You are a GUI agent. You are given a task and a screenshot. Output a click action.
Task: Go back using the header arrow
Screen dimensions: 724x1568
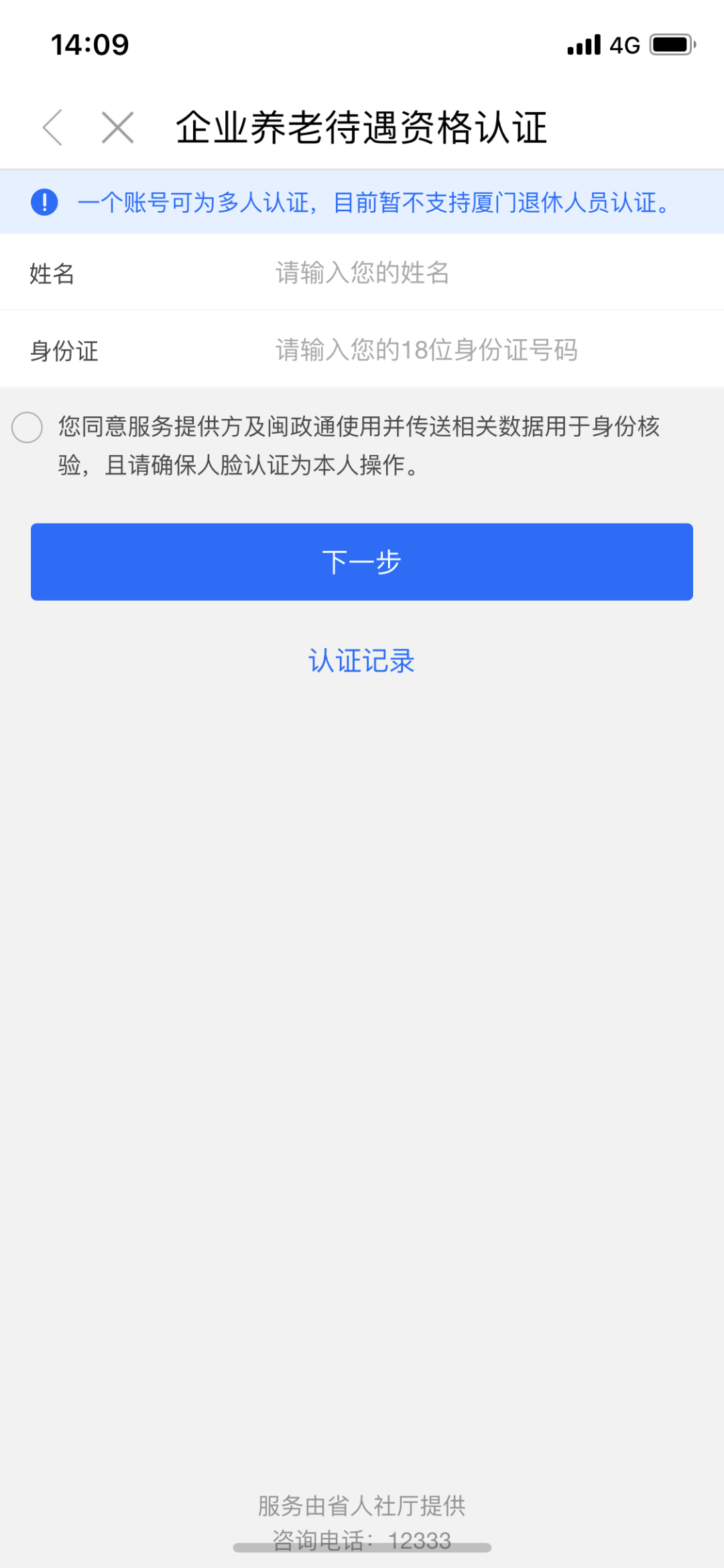point(53,127)
